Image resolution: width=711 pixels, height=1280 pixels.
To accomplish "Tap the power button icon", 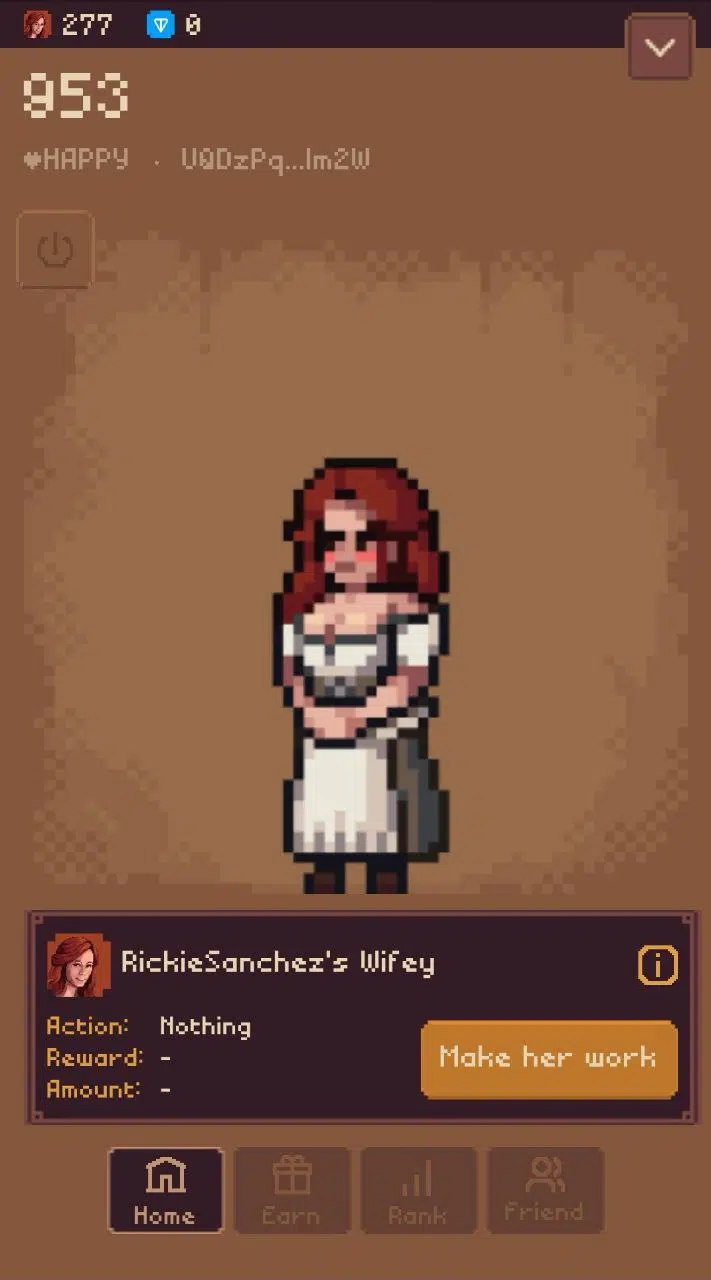I will (55, 250).
